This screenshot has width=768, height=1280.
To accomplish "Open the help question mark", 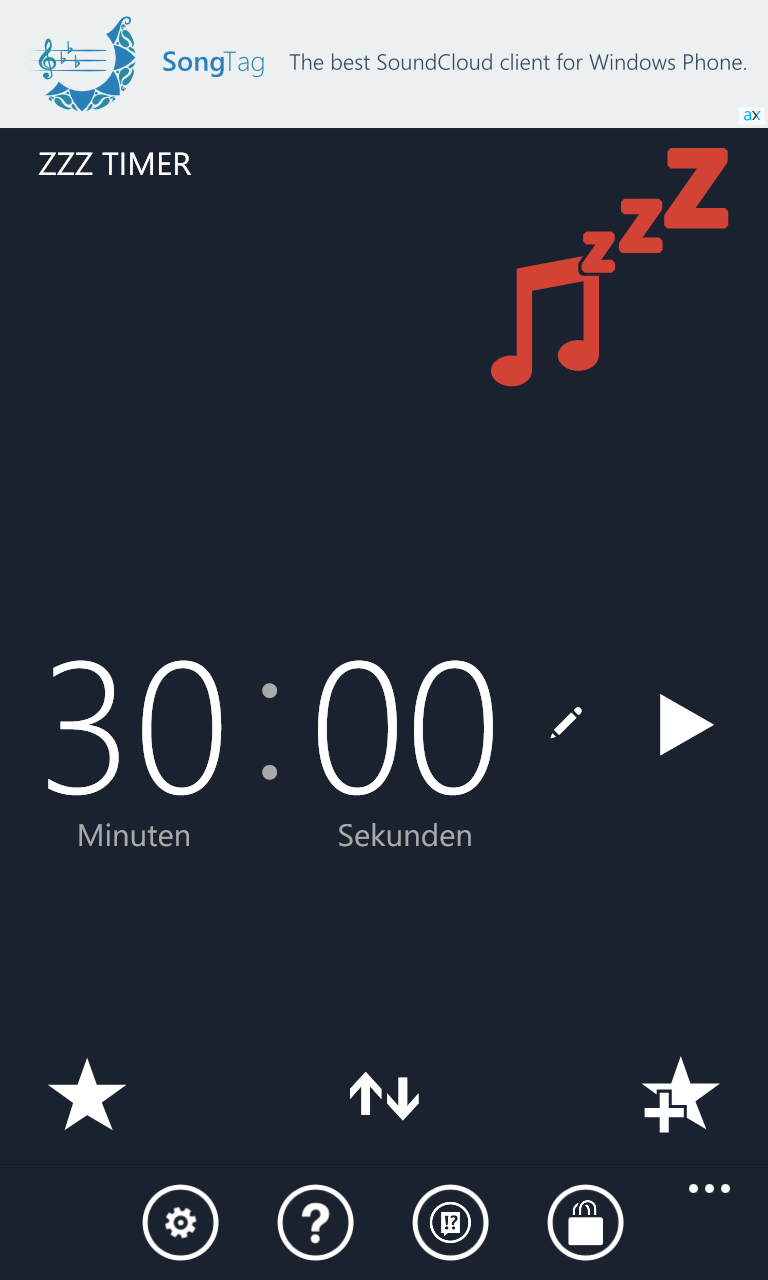I will (x=315, y=1222).
